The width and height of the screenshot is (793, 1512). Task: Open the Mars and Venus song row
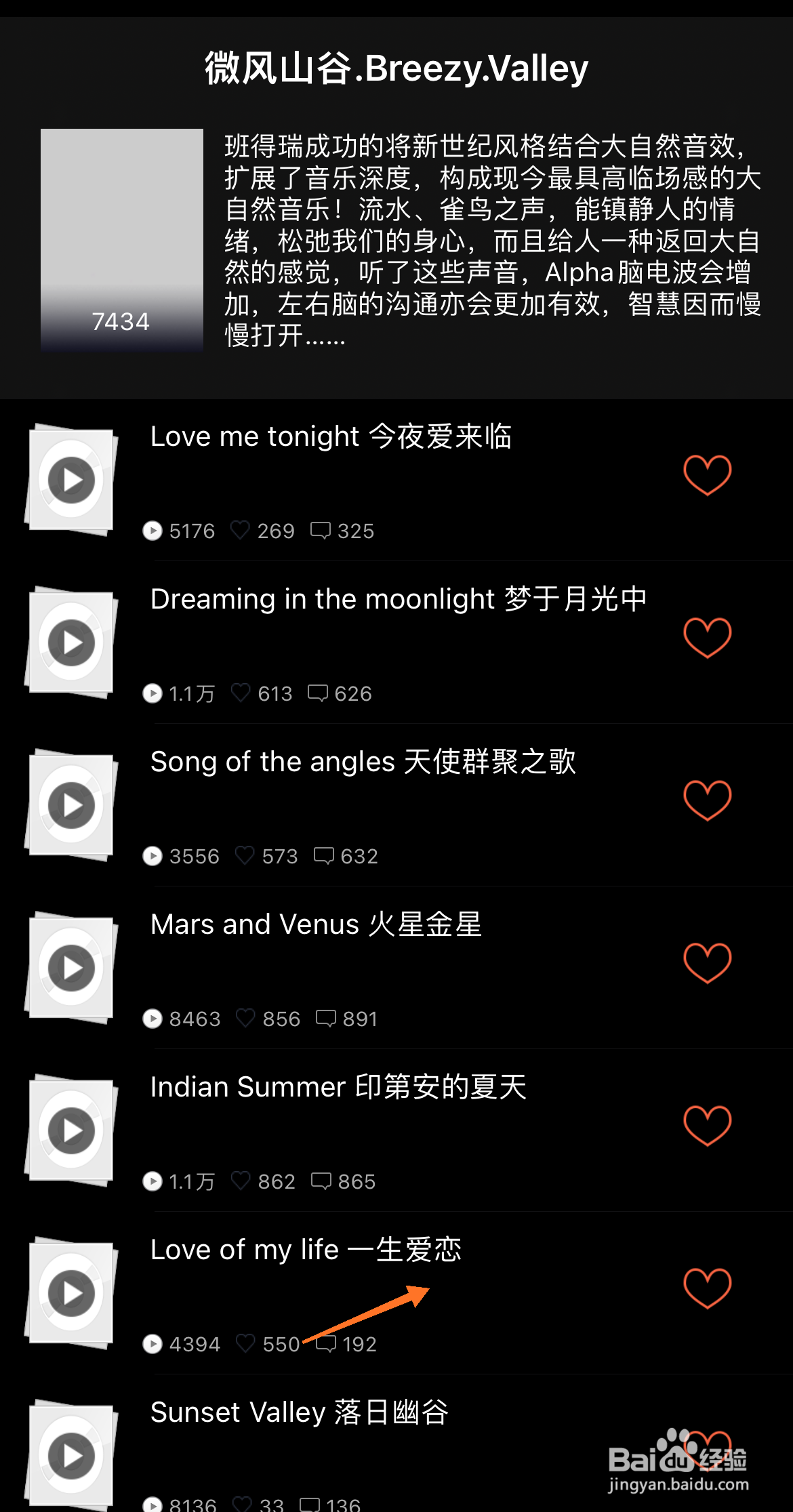pyautogui.click(x=396, y=968)
